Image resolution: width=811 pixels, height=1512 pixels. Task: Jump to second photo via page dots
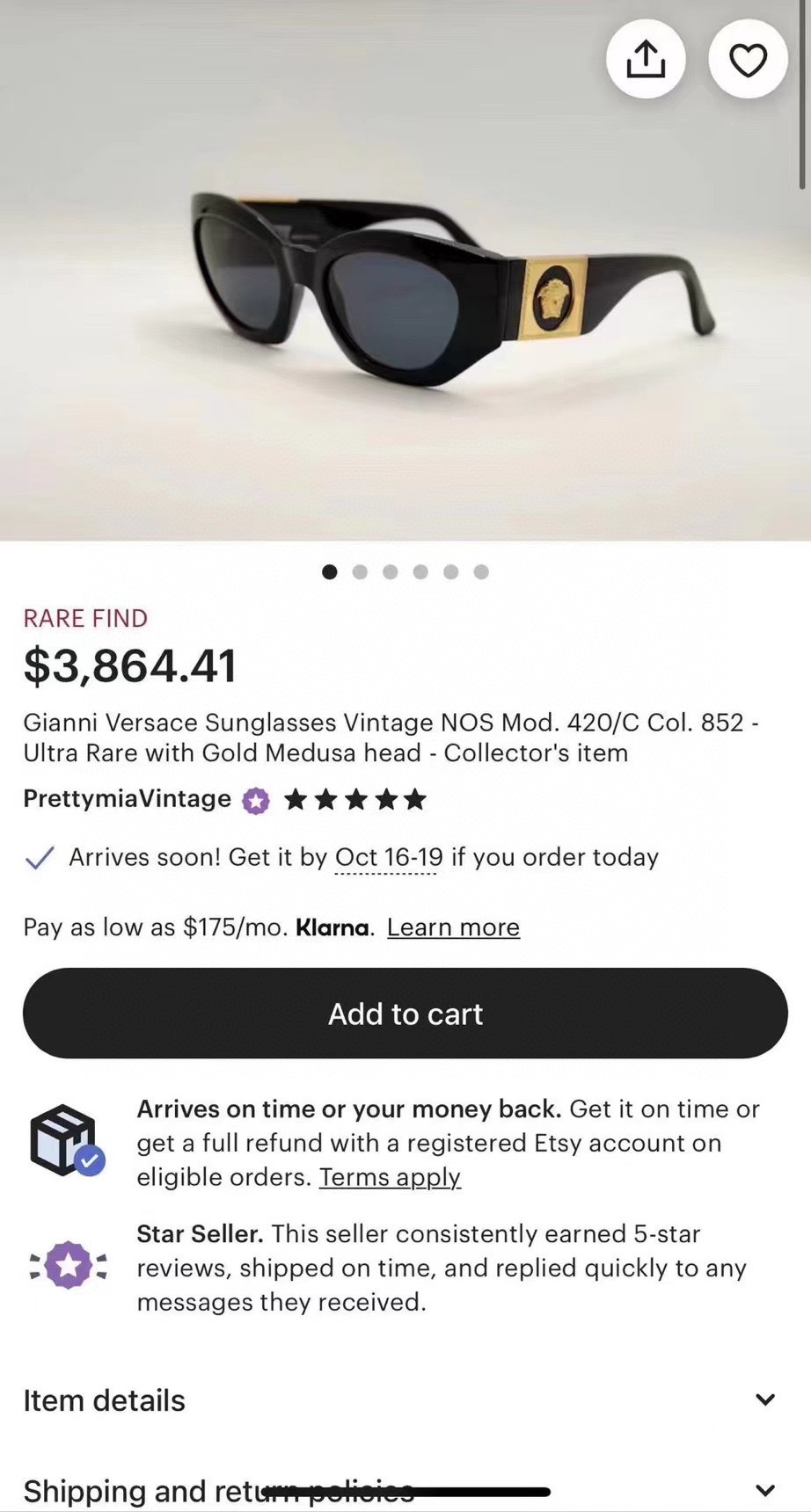click(x=360, y=572)
